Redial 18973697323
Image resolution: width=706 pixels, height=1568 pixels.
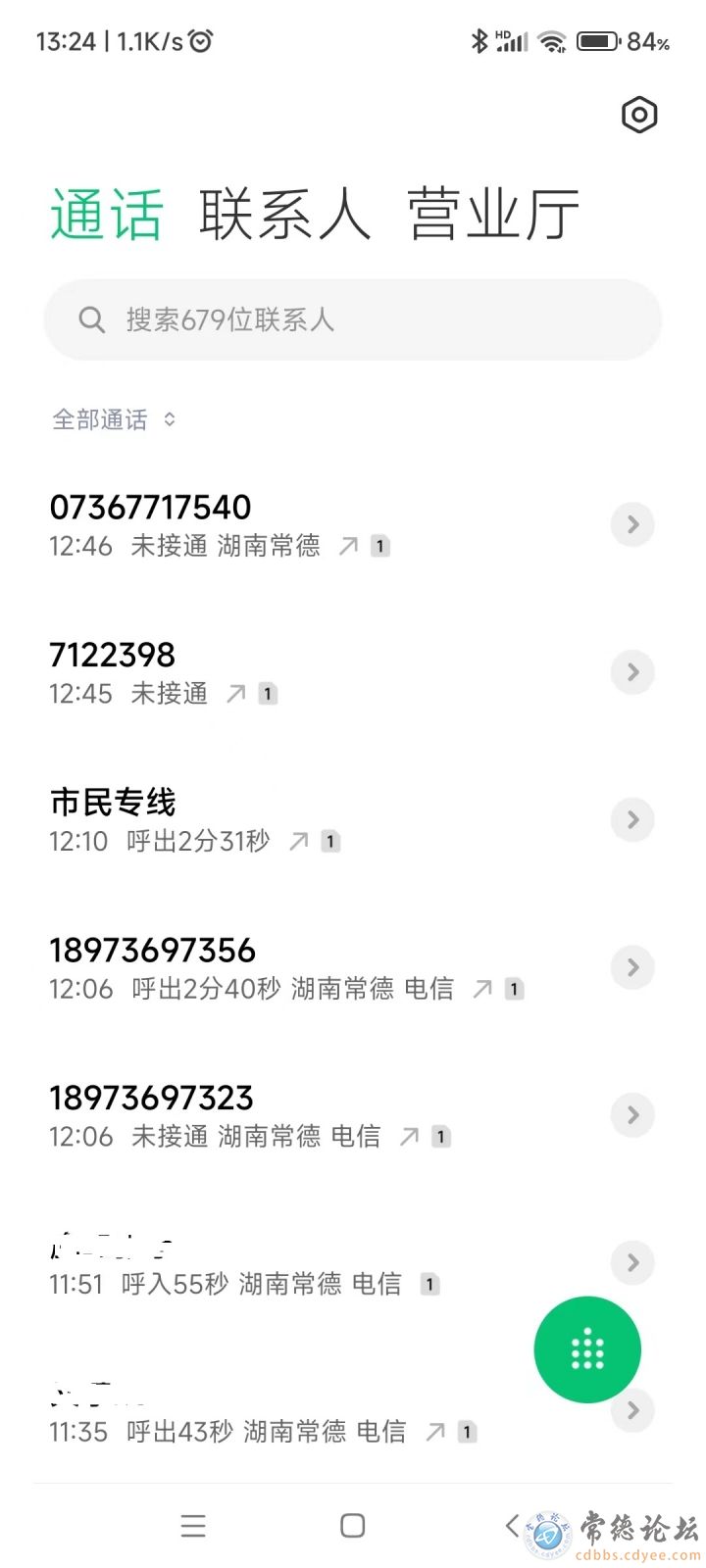point(314,1115)
